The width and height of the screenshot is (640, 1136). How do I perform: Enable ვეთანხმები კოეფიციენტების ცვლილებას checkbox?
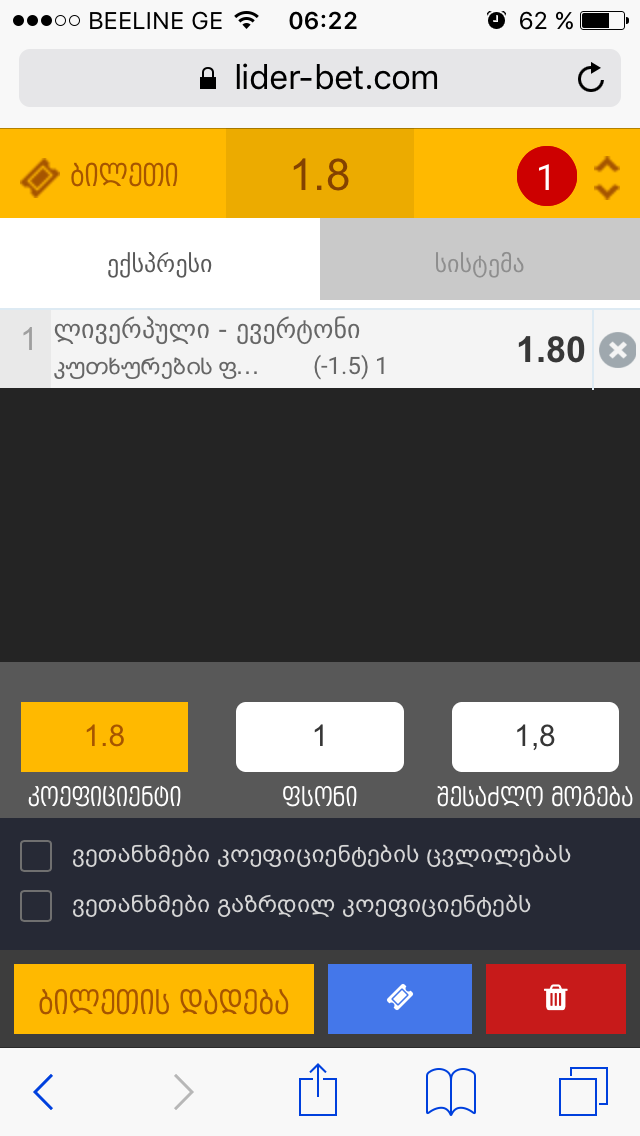(36, 857)
